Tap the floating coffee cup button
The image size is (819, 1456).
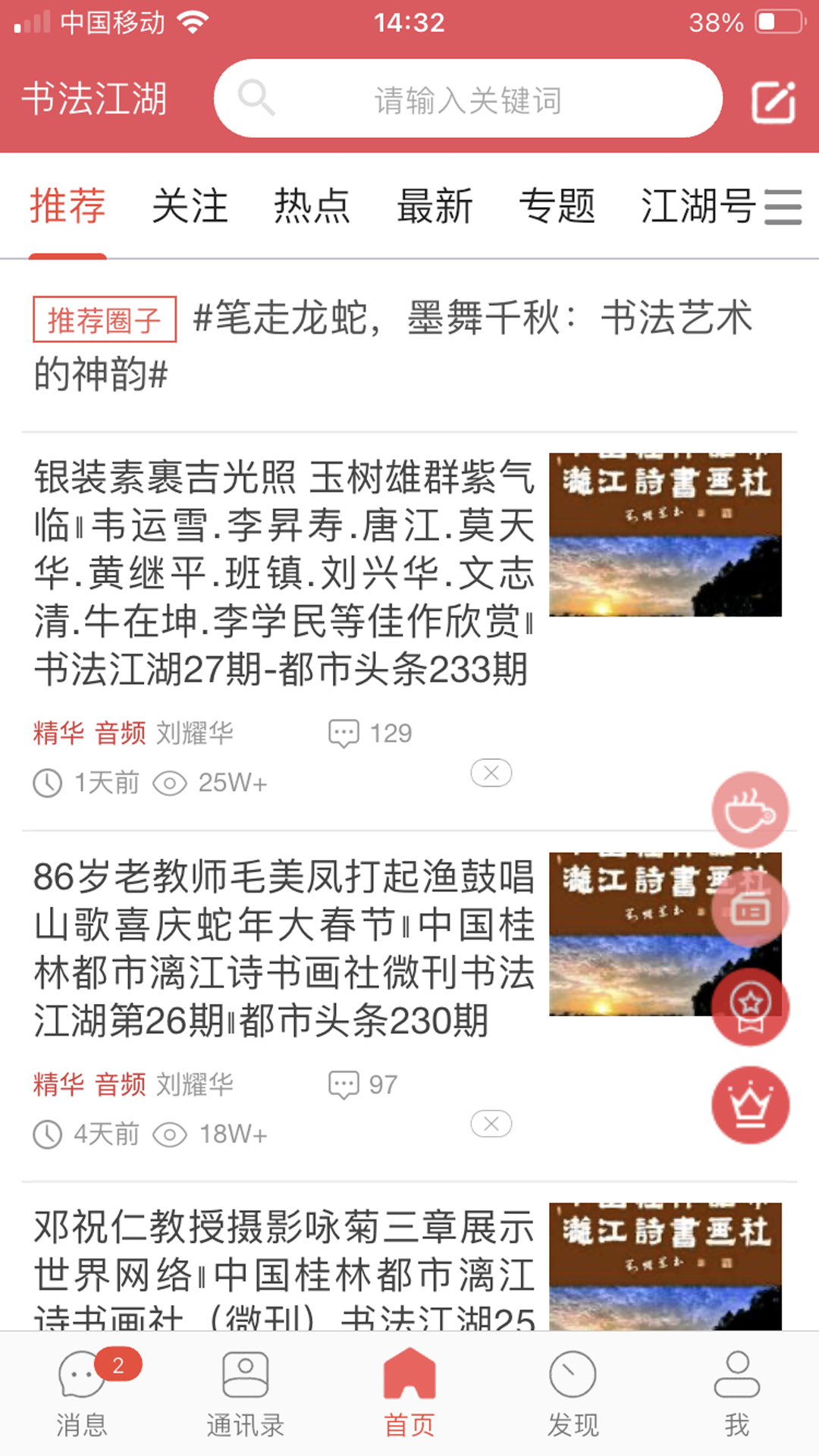[x=750, y=810]
